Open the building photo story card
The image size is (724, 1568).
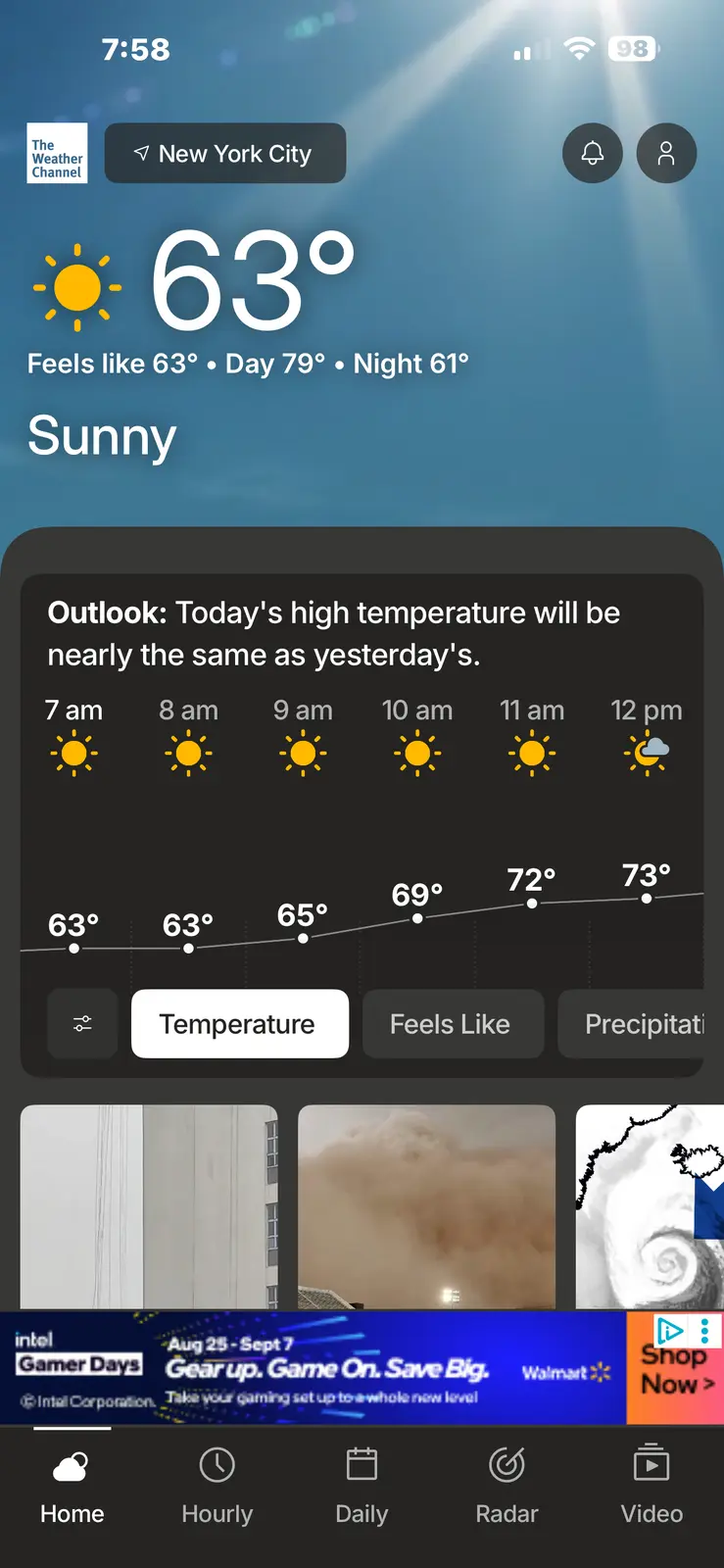(149, 1205)
